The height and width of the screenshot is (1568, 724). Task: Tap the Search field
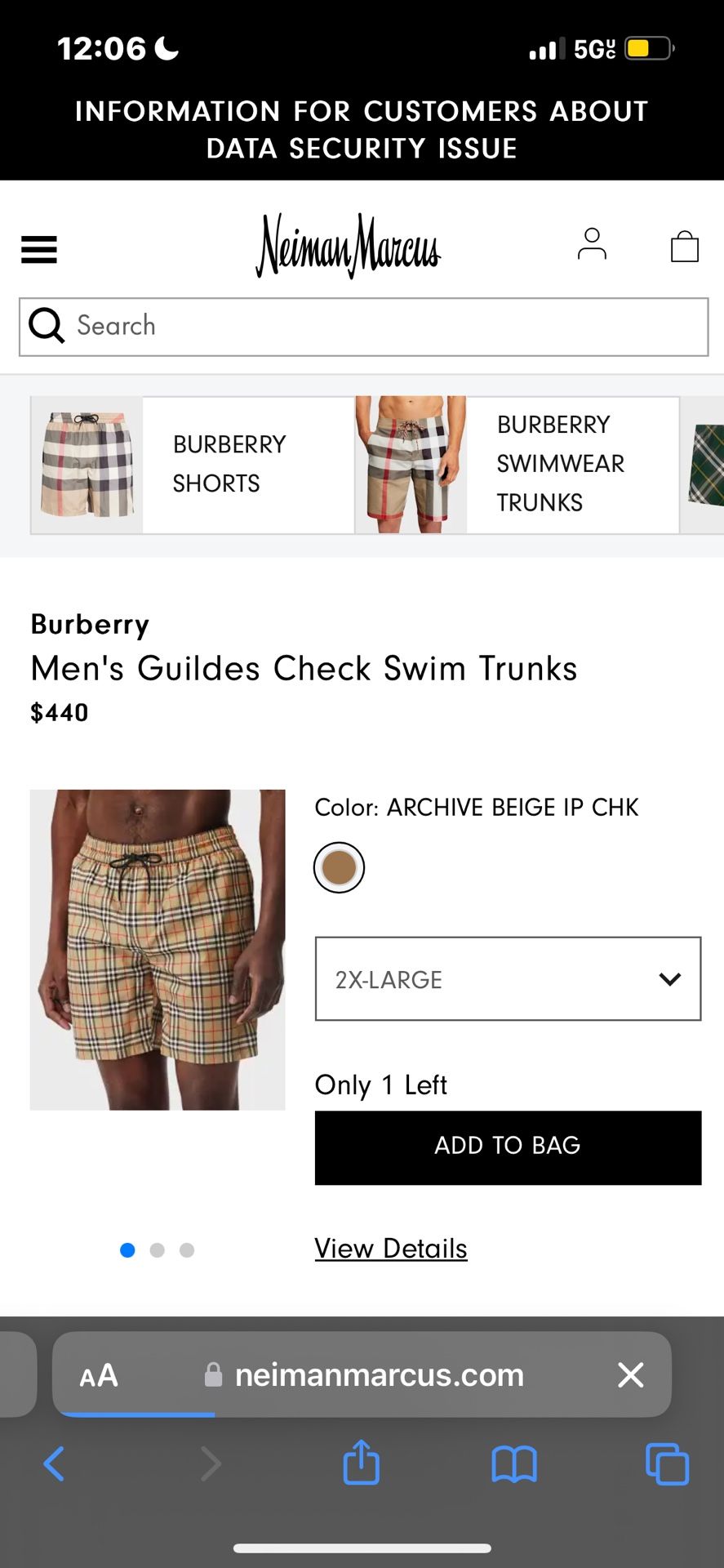point(363,327)
